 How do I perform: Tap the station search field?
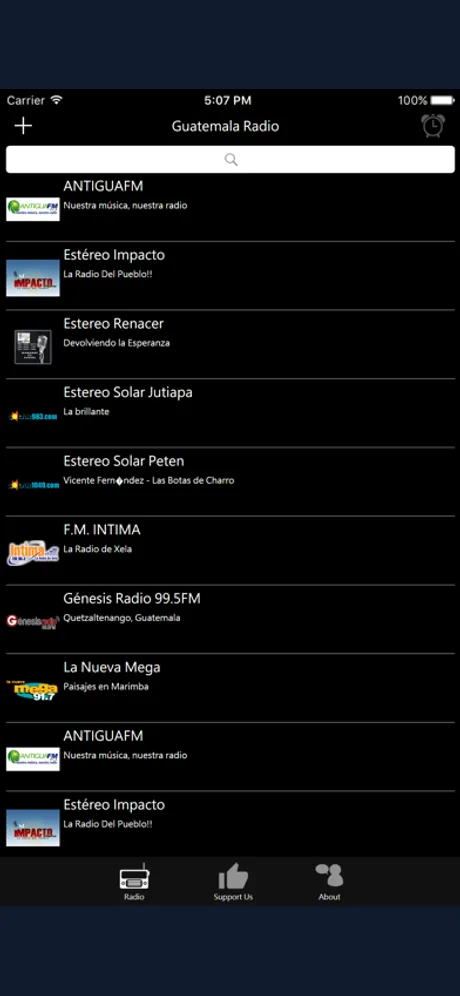pyautogui.click(x=230, y=159)
